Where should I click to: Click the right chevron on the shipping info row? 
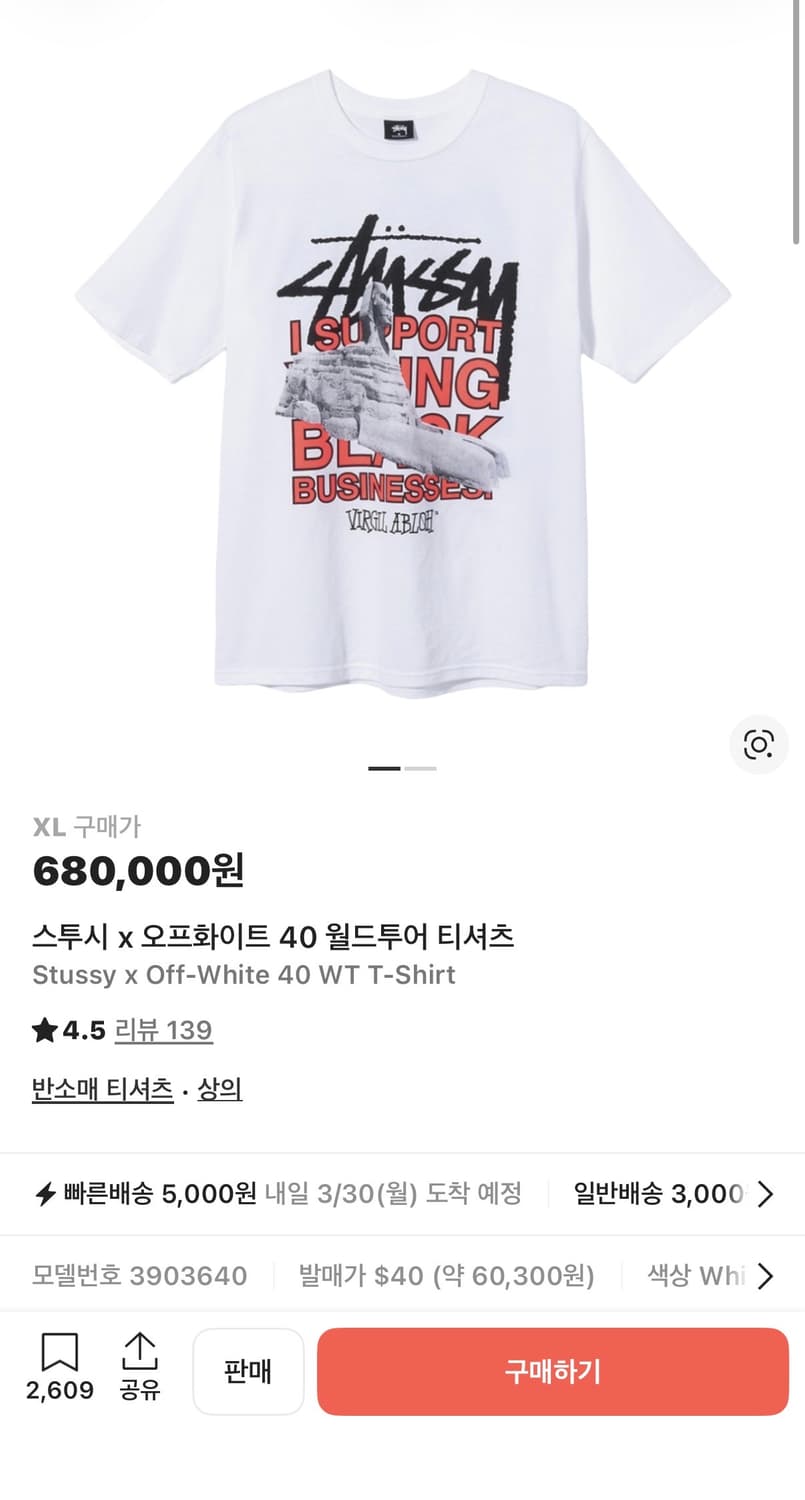[768, 1194]
